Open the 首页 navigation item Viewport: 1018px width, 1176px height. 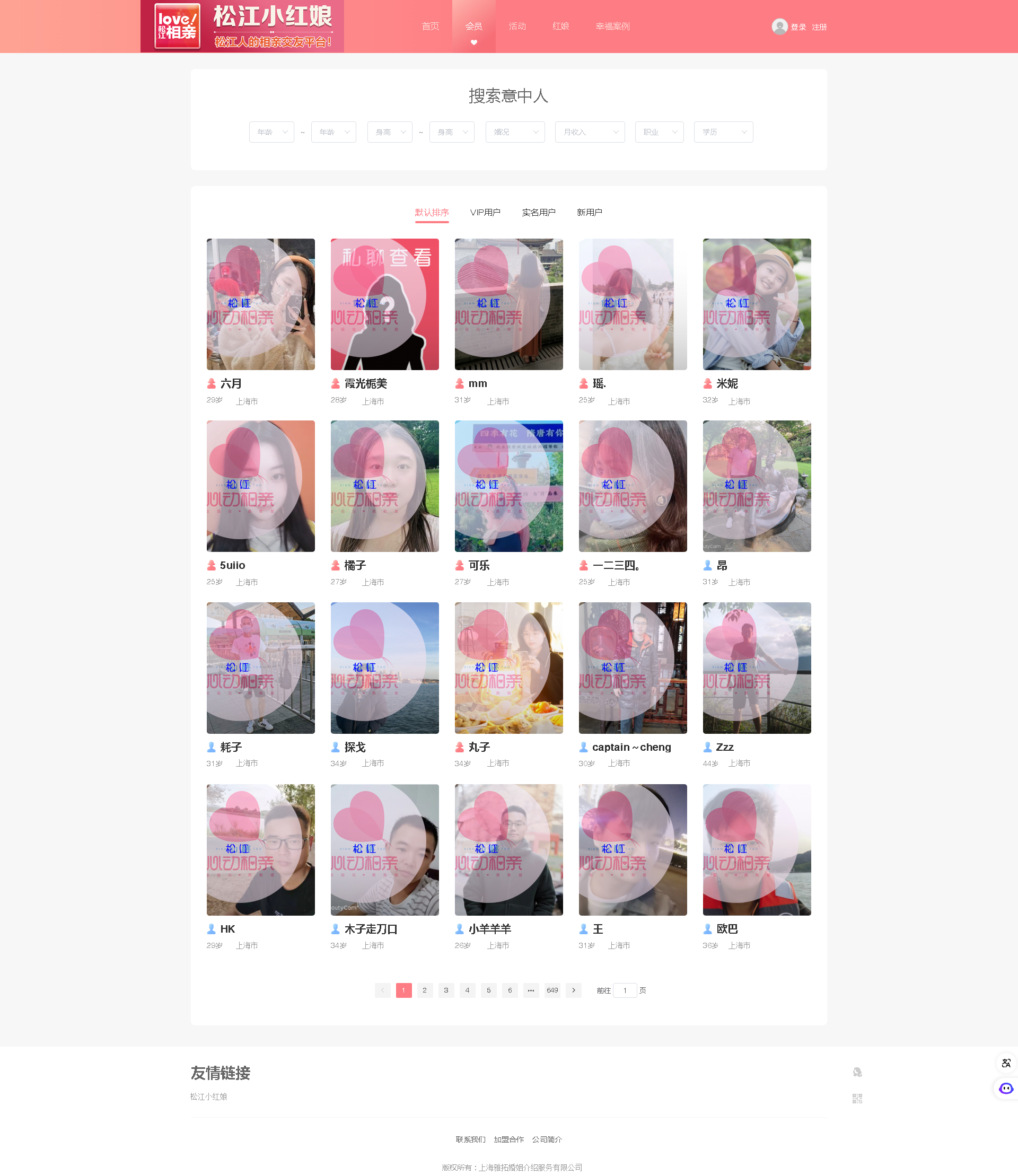point(430,26)
